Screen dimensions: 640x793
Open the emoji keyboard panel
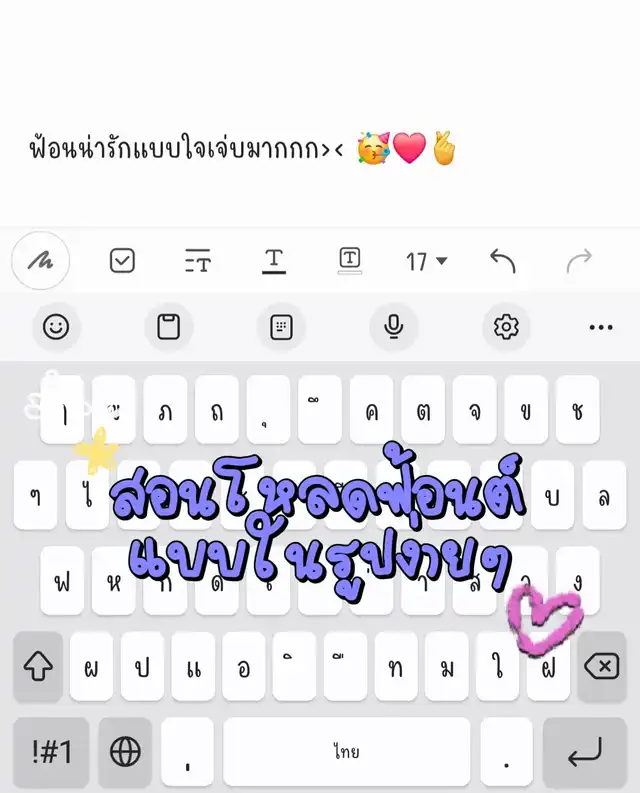(56, 327)
